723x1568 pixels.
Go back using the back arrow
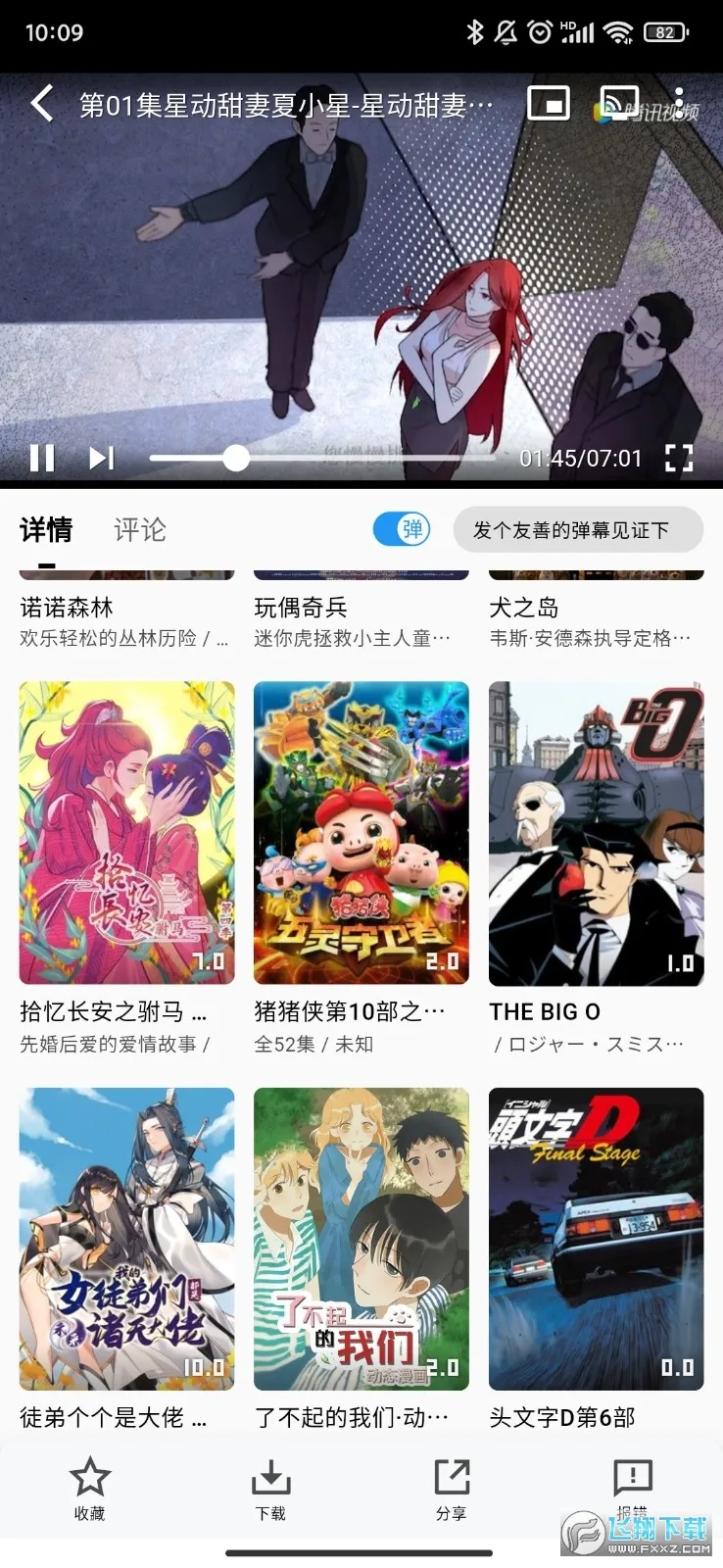[41, 102]
